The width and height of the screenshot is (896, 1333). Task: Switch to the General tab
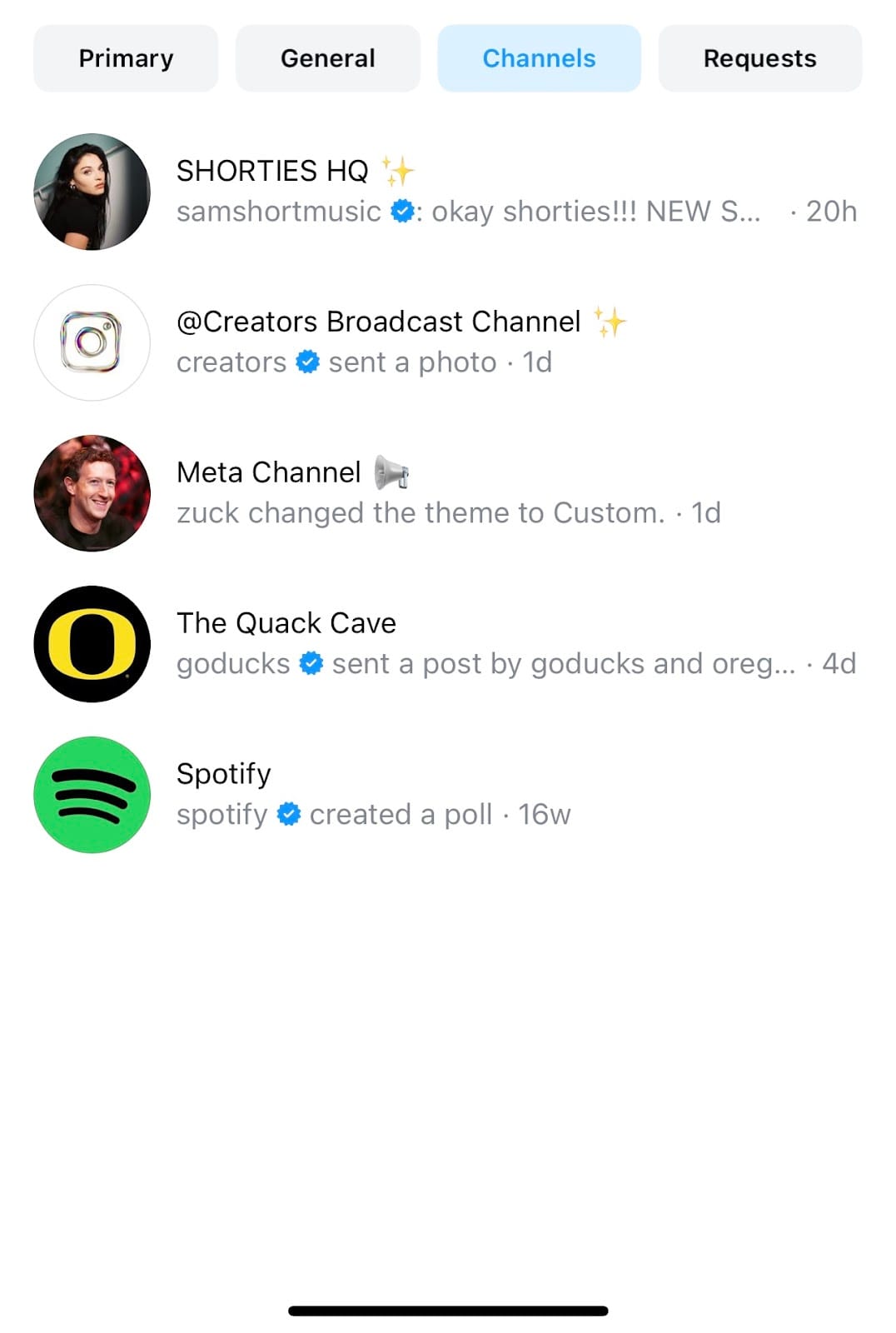[x=328, y=57]
